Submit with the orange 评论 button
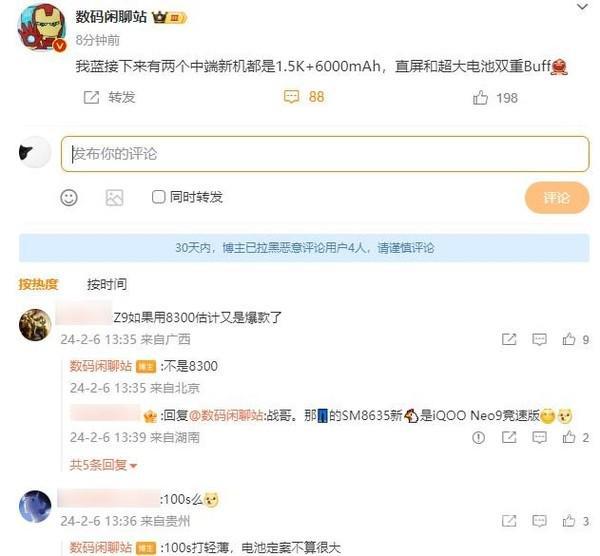 [x=556, y=197]
